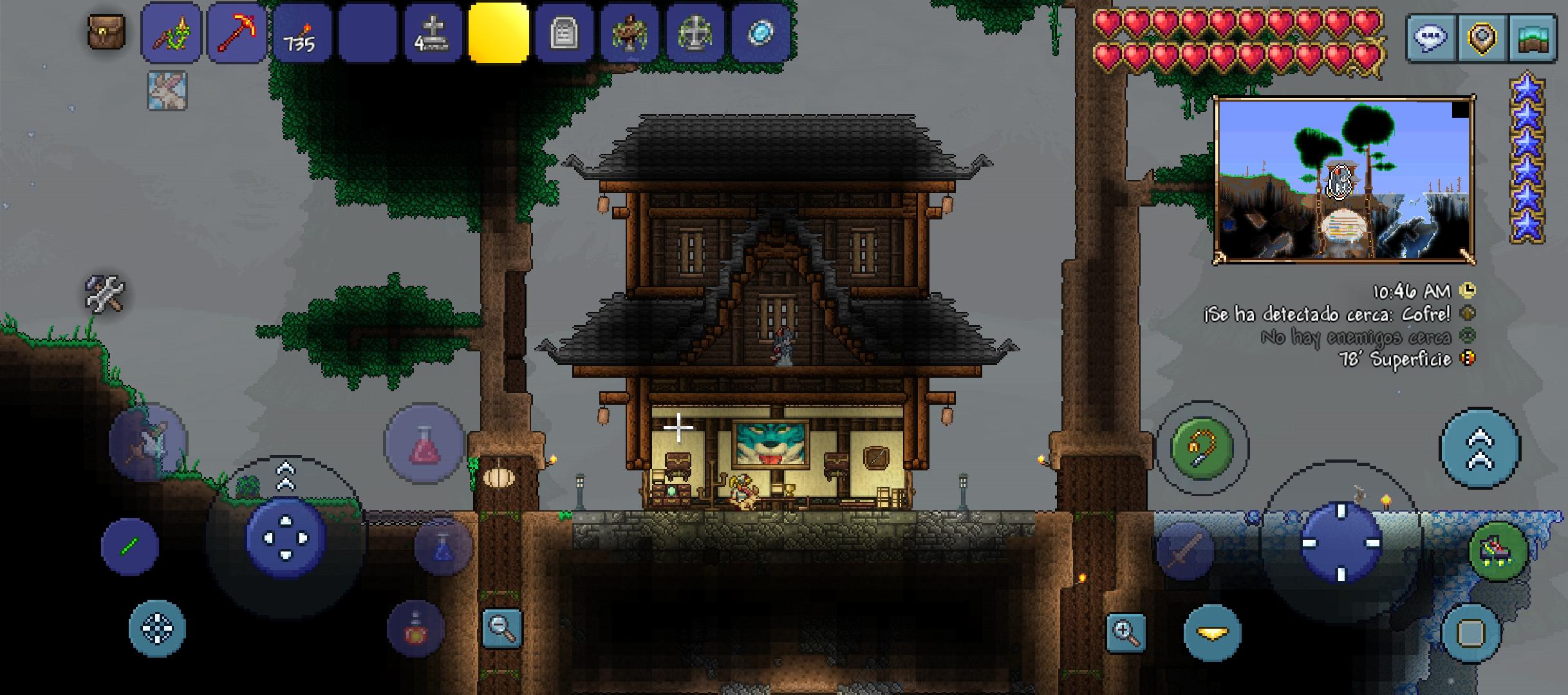The width and height of the screenshot is (1568, 695).
Task: Tap the double-arrow jump button
Action: (x=1480, y=448)
